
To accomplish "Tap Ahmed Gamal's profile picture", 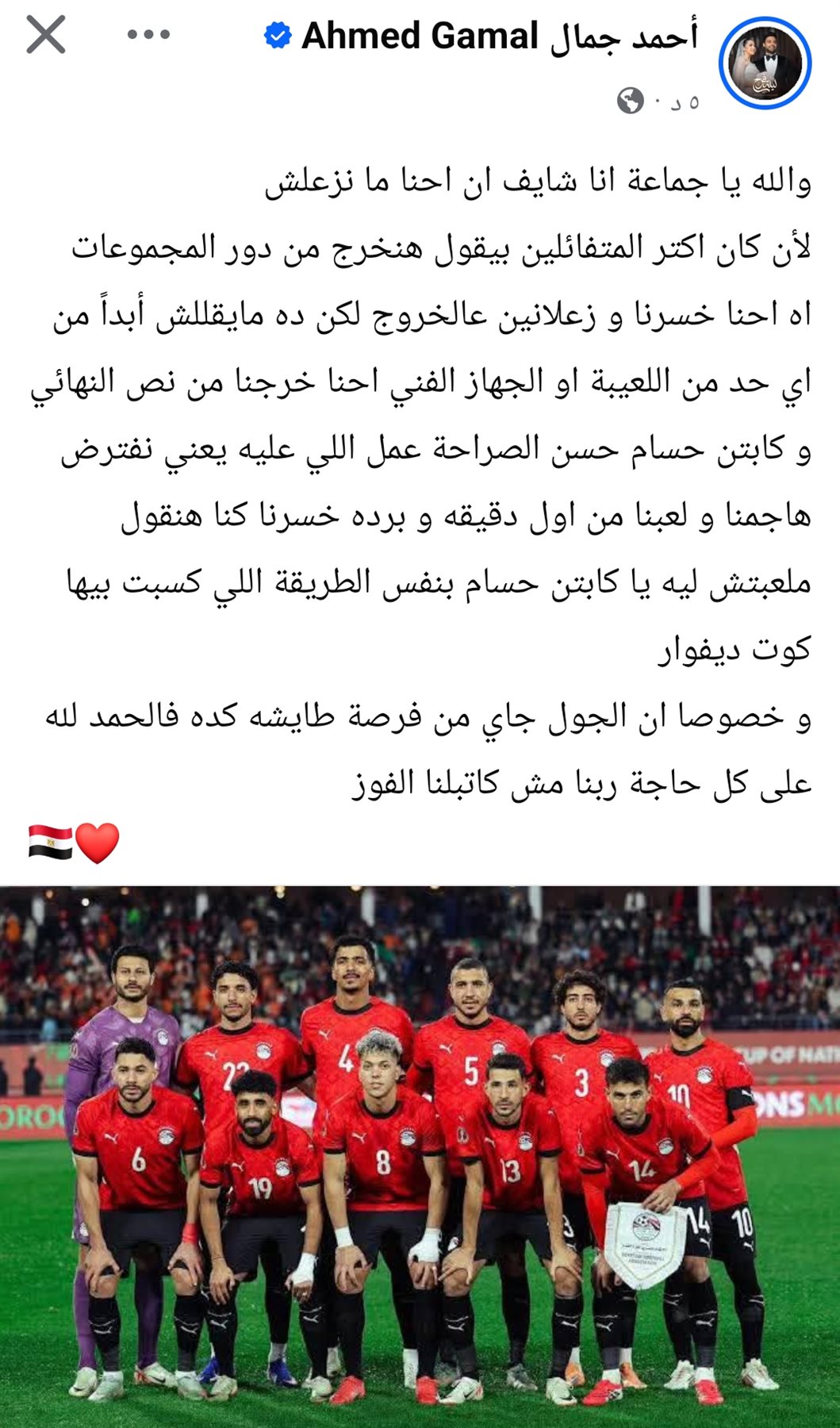I will [764, 63].
